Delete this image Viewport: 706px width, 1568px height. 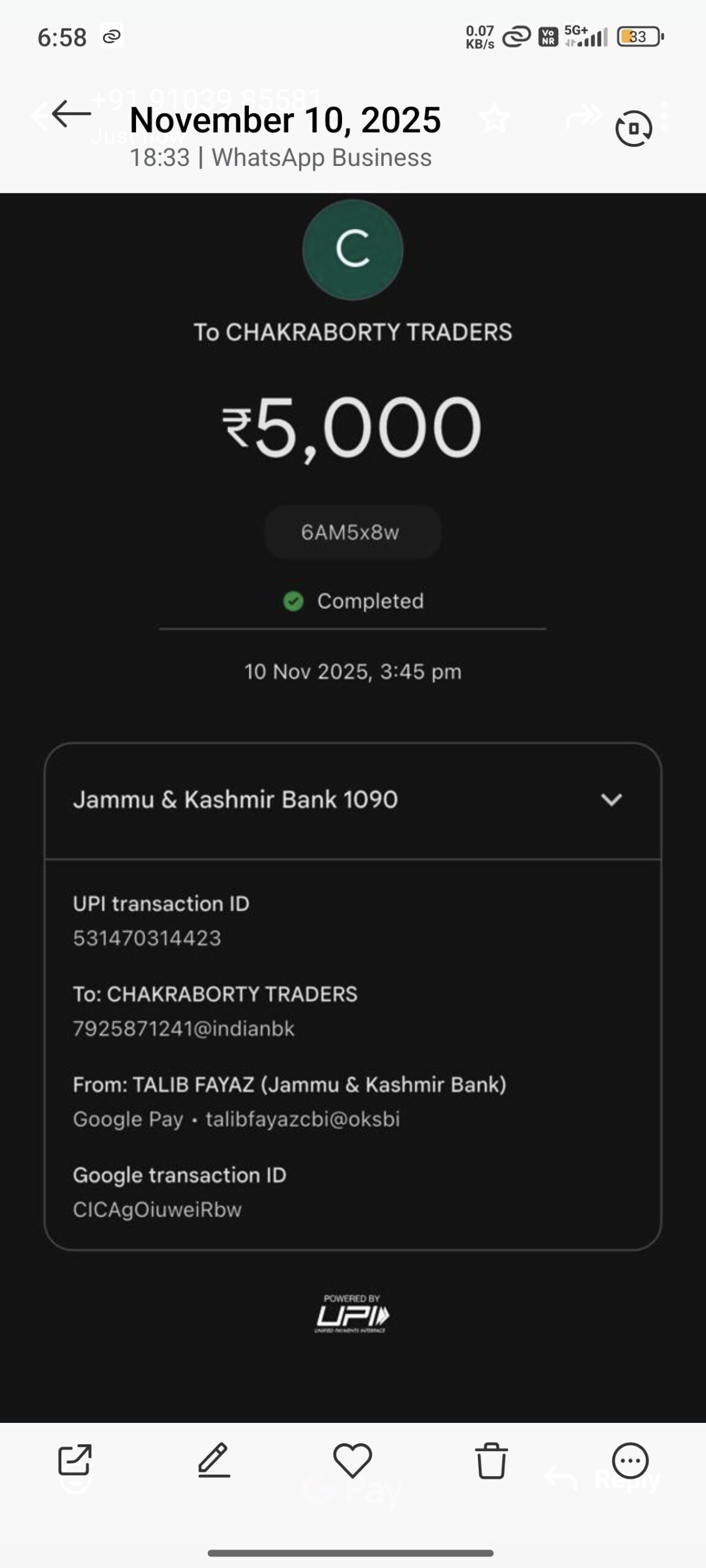point(491,1460)
